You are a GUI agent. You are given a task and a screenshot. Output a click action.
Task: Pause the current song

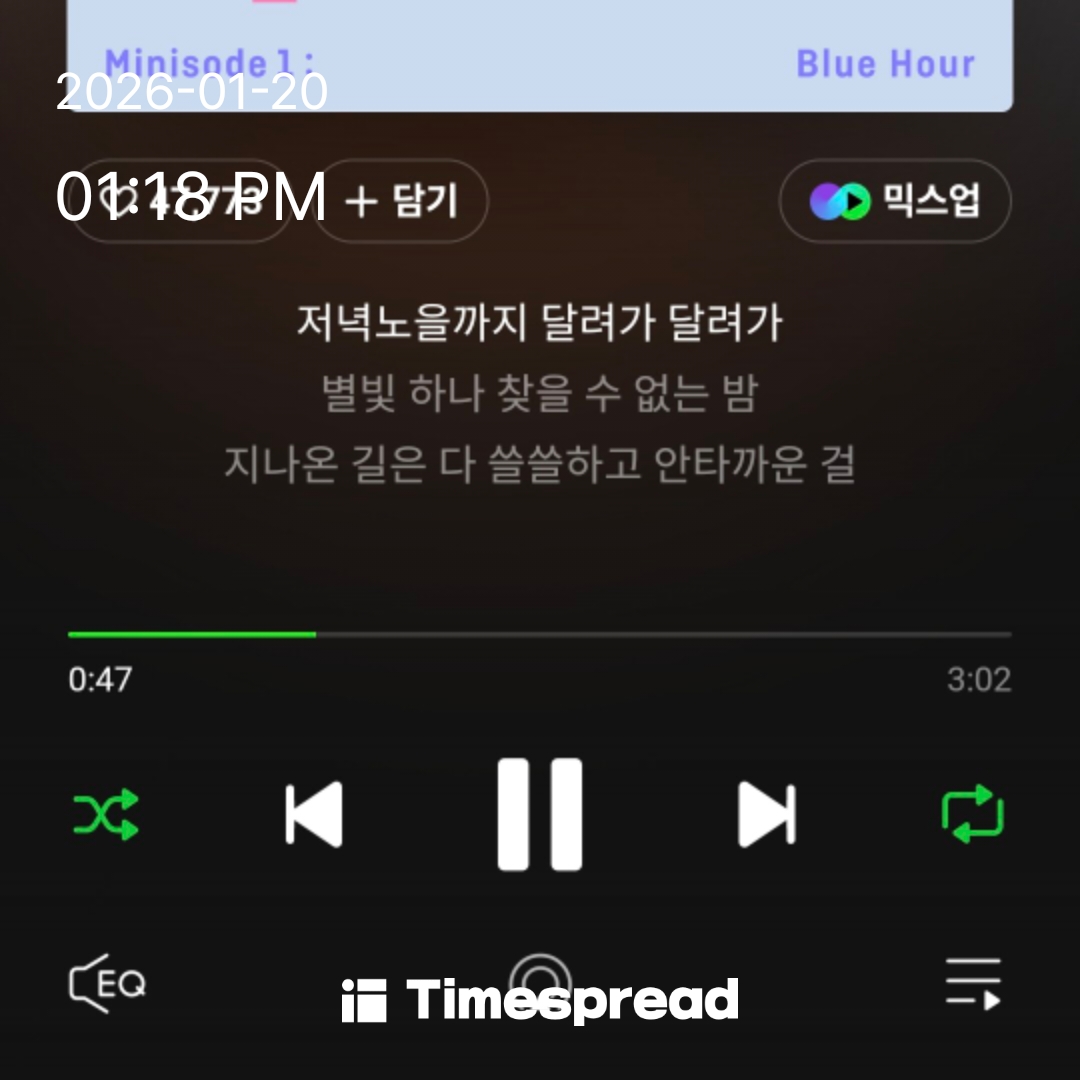540,814
